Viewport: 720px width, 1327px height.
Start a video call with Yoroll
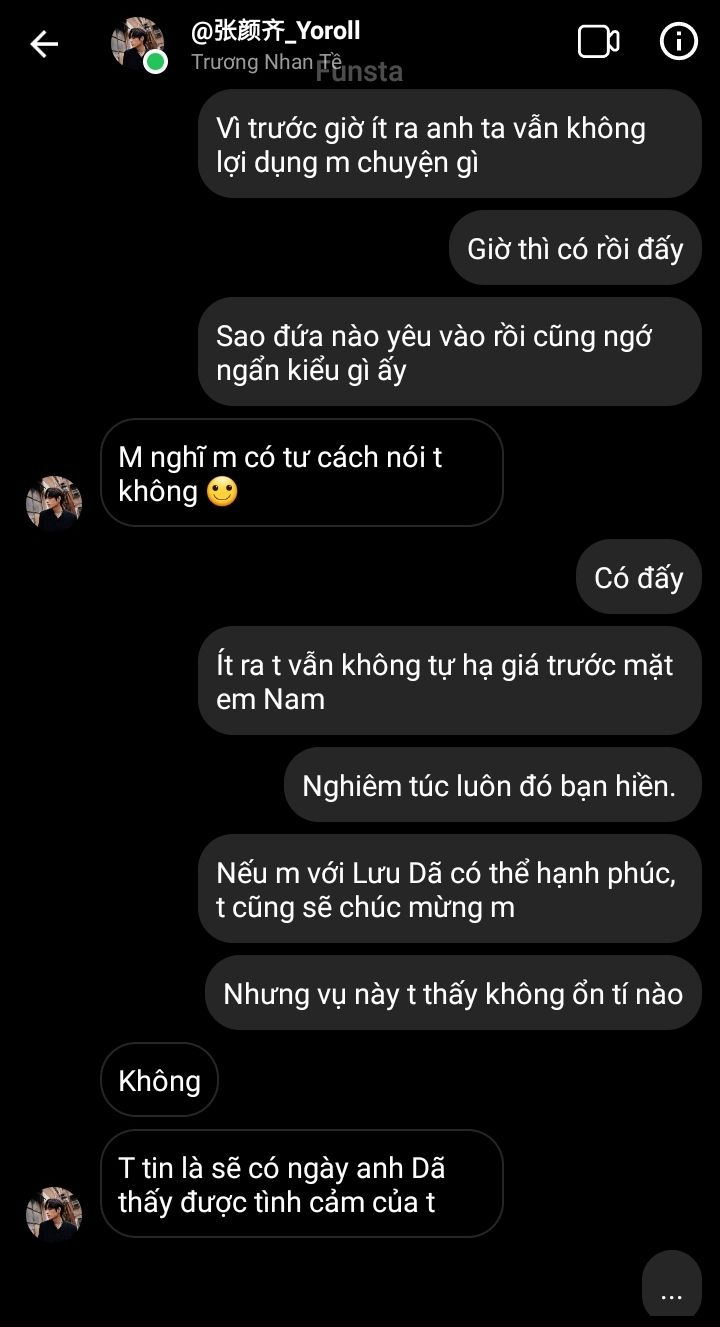pos(598,42)
